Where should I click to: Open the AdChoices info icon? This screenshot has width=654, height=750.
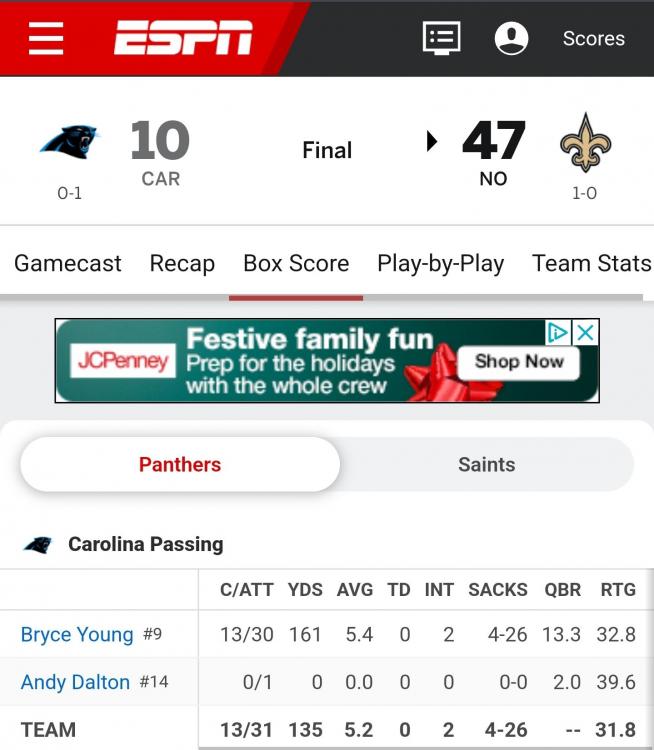(559, 332)
